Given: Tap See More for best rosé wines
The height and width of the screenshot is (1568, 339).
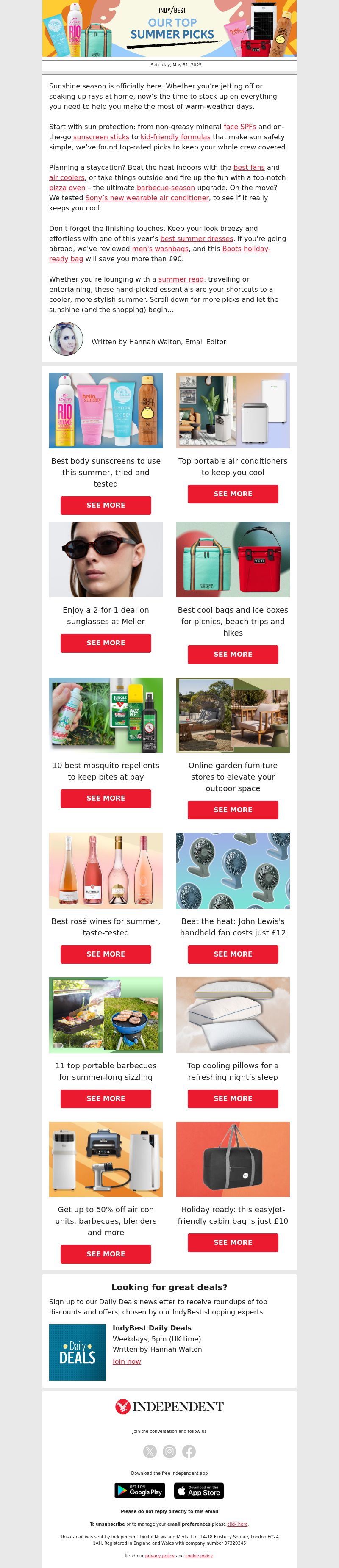Looking at the screenshot, I should [x=106, y=954].
